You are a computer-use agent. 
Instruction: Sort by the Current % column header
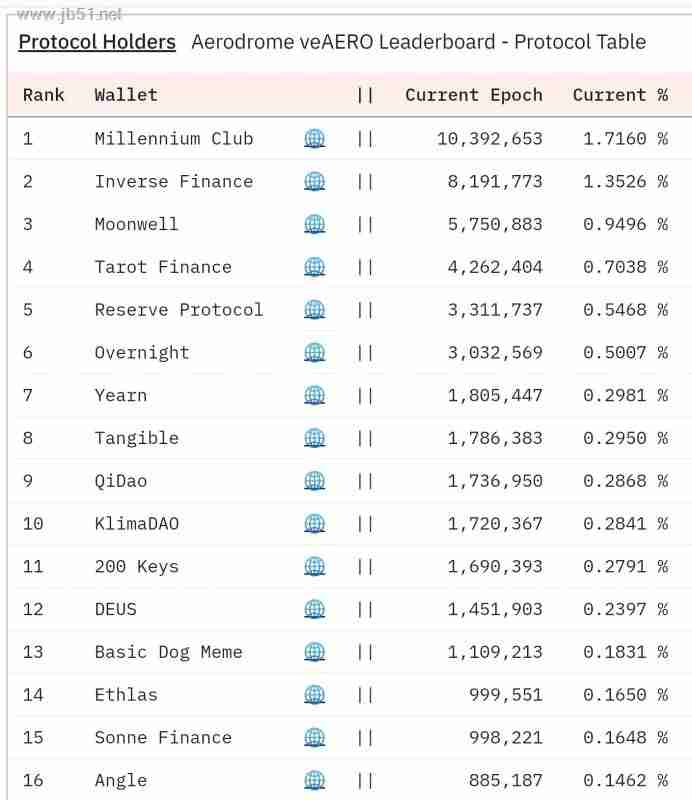619,95
